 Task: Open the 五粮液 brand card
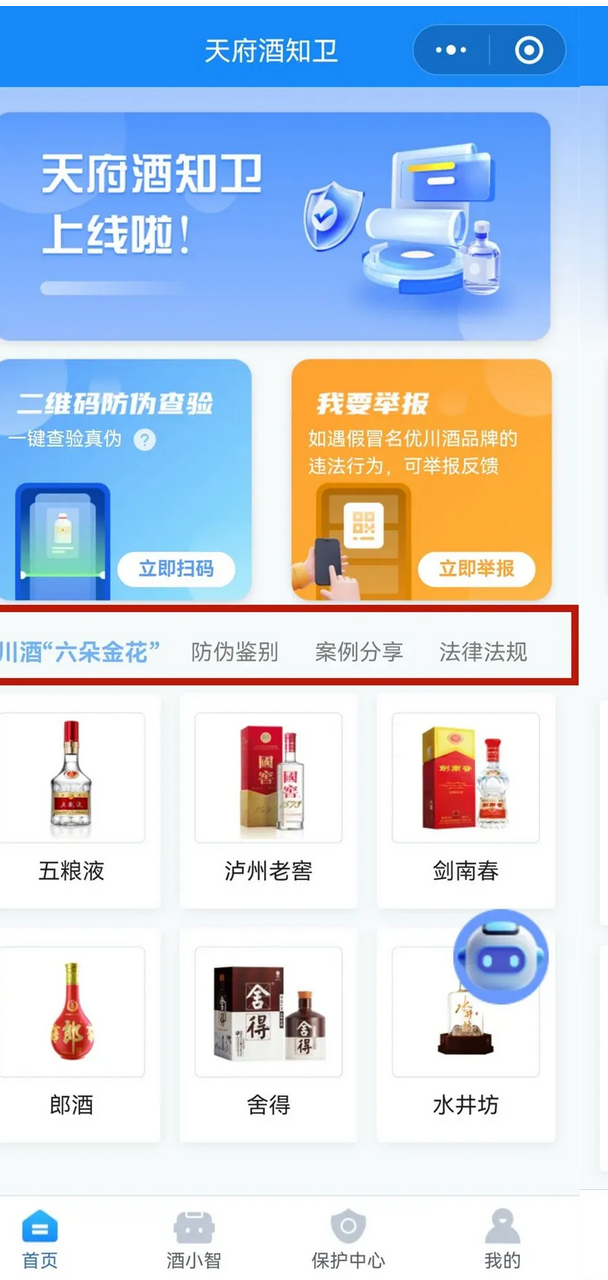(x=72, y=800)
